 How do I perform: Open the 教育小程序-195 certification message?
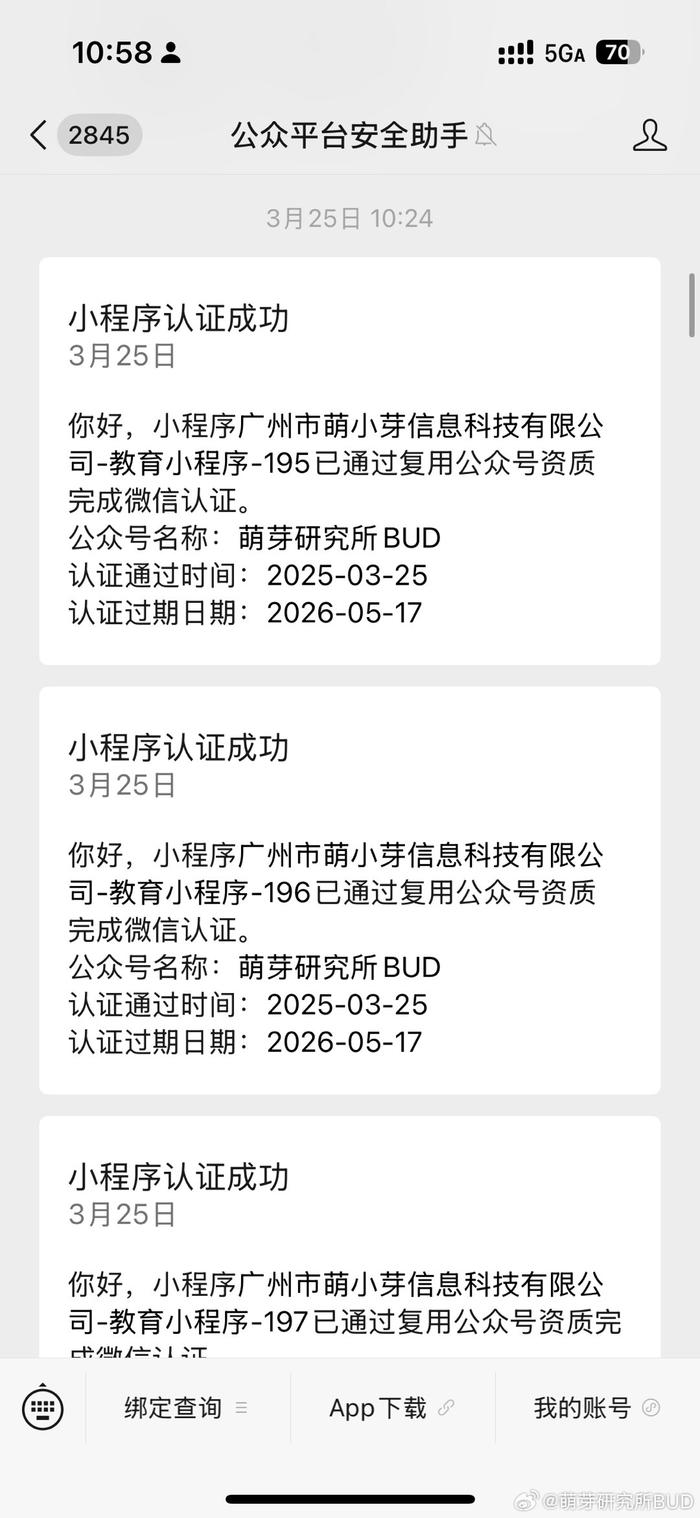point(350,461)
